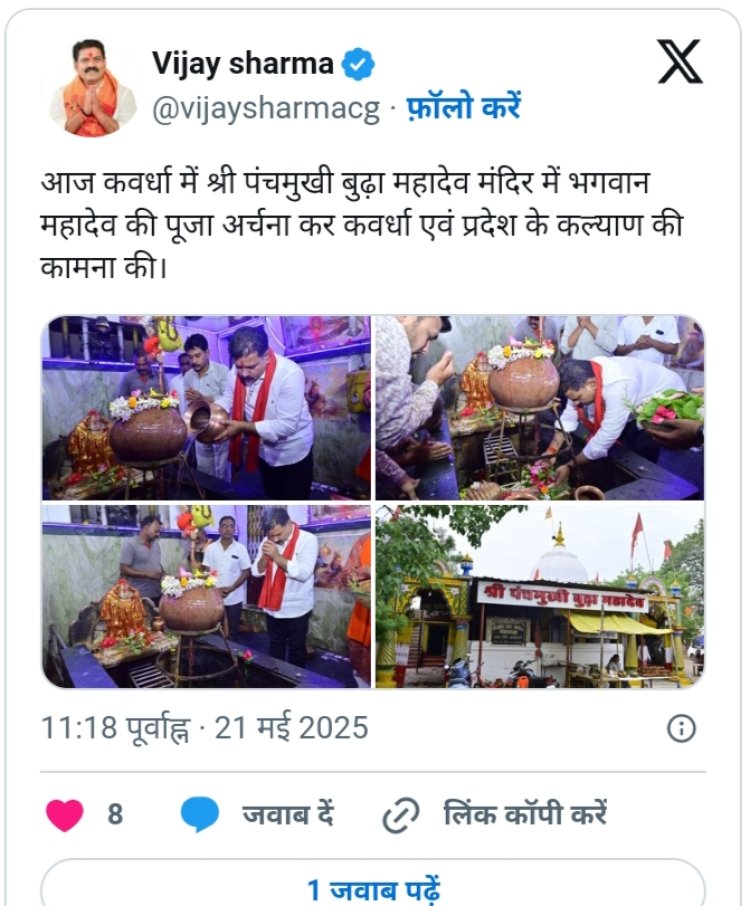Open the X logo link

click(680, 65)
